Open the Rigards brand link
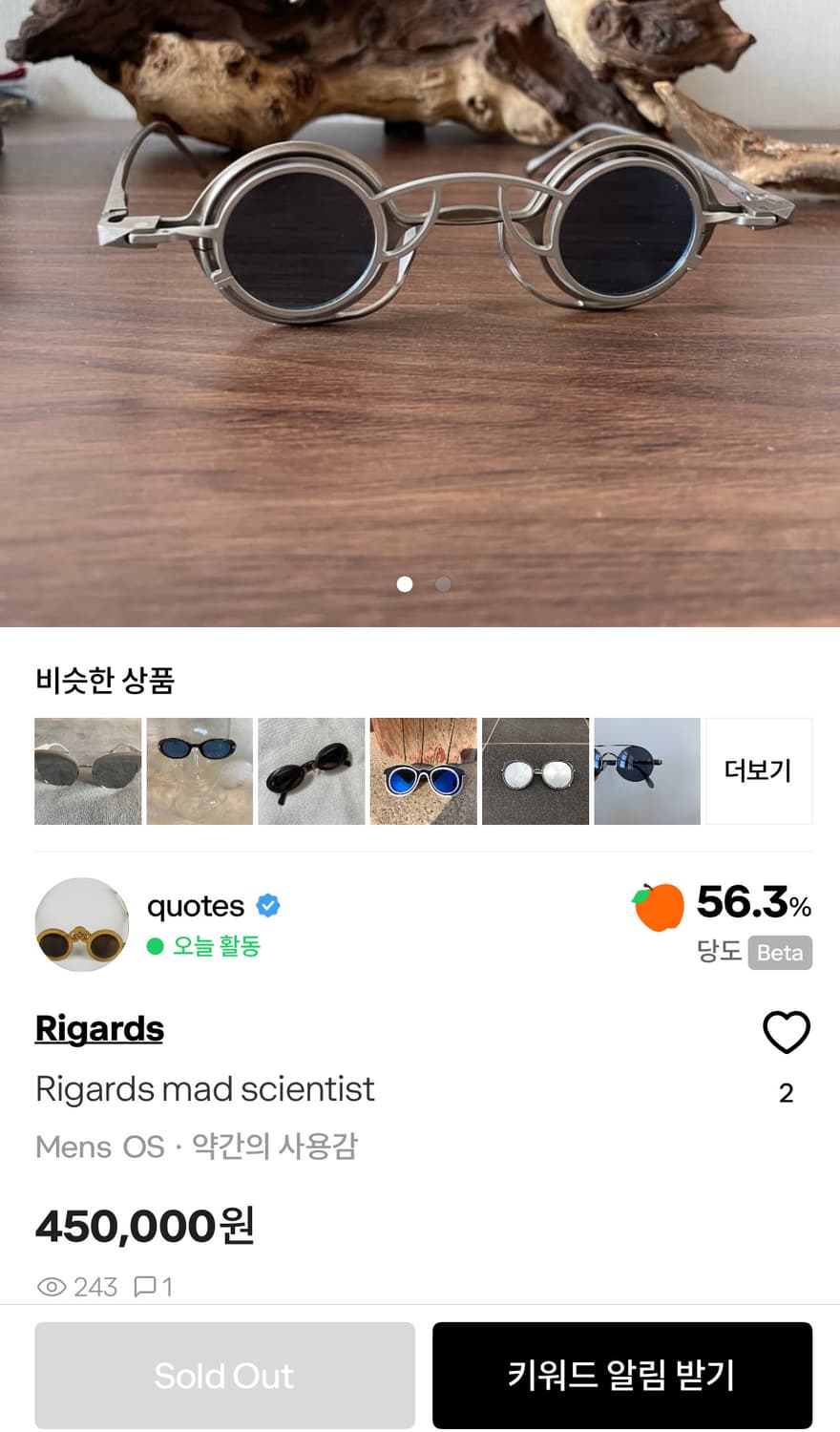Screen dimensions: 840x1432 (x=98, y=1029)
